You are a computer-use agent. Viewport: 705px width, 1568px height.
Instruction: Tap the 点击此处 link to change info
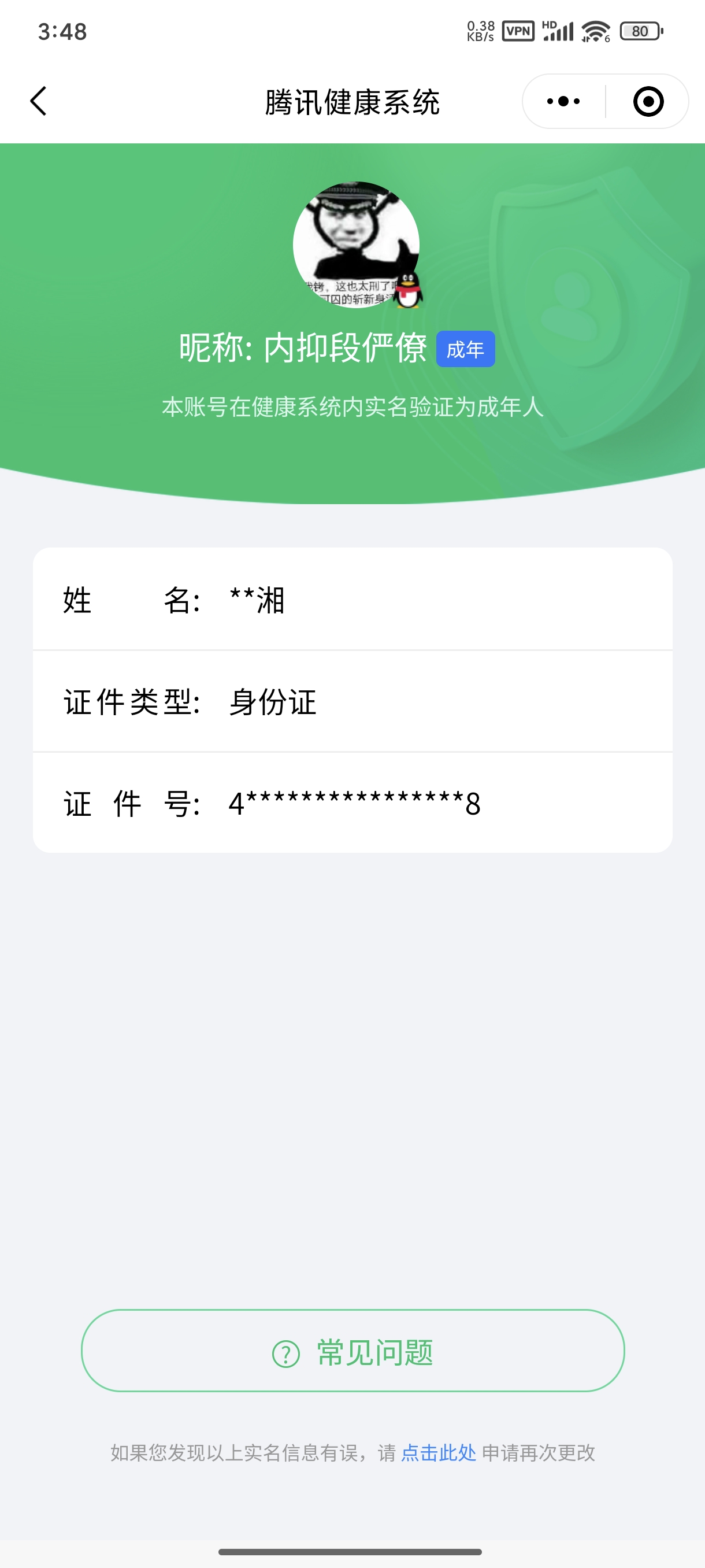438,1453
